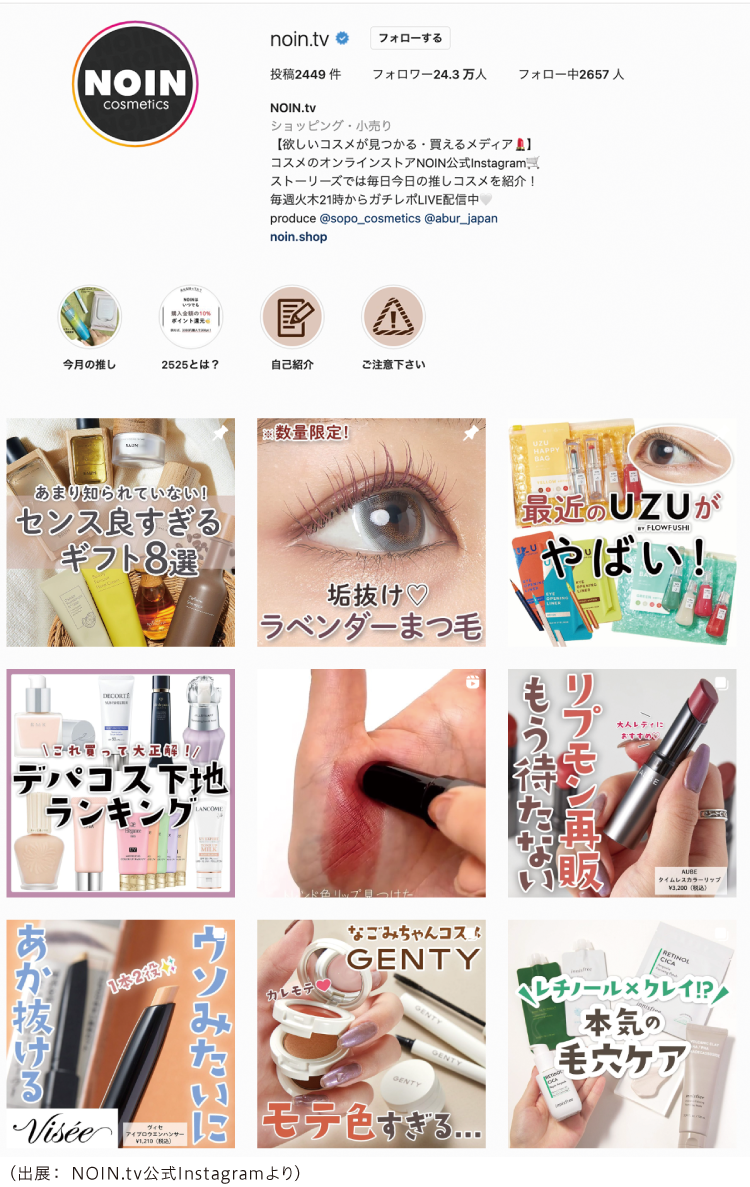
Task: Open the GENTY モテ色すぎる post
Action: (371, 1034)
